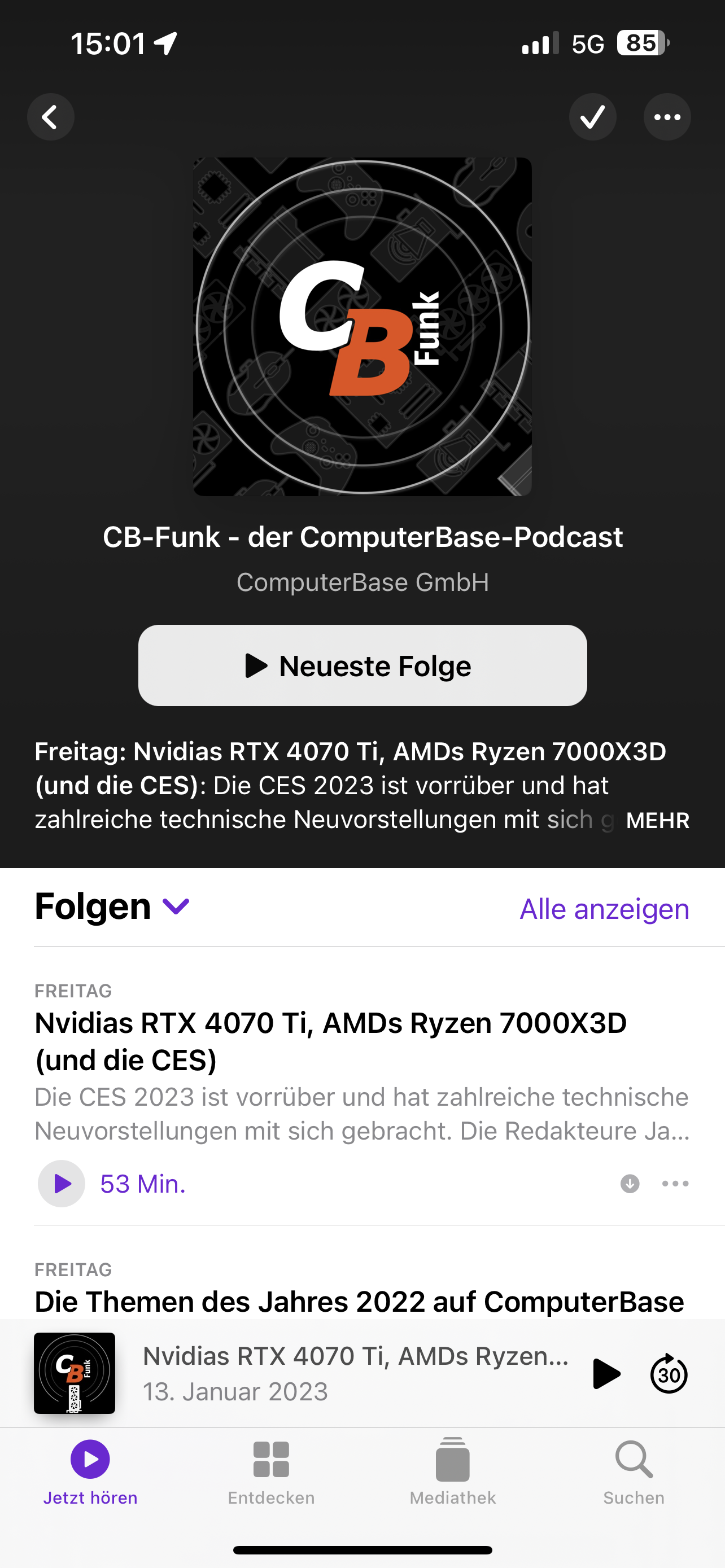The image size is (725, 1568).
Task: Go back to the previous screen
Action: pos(50,117)
